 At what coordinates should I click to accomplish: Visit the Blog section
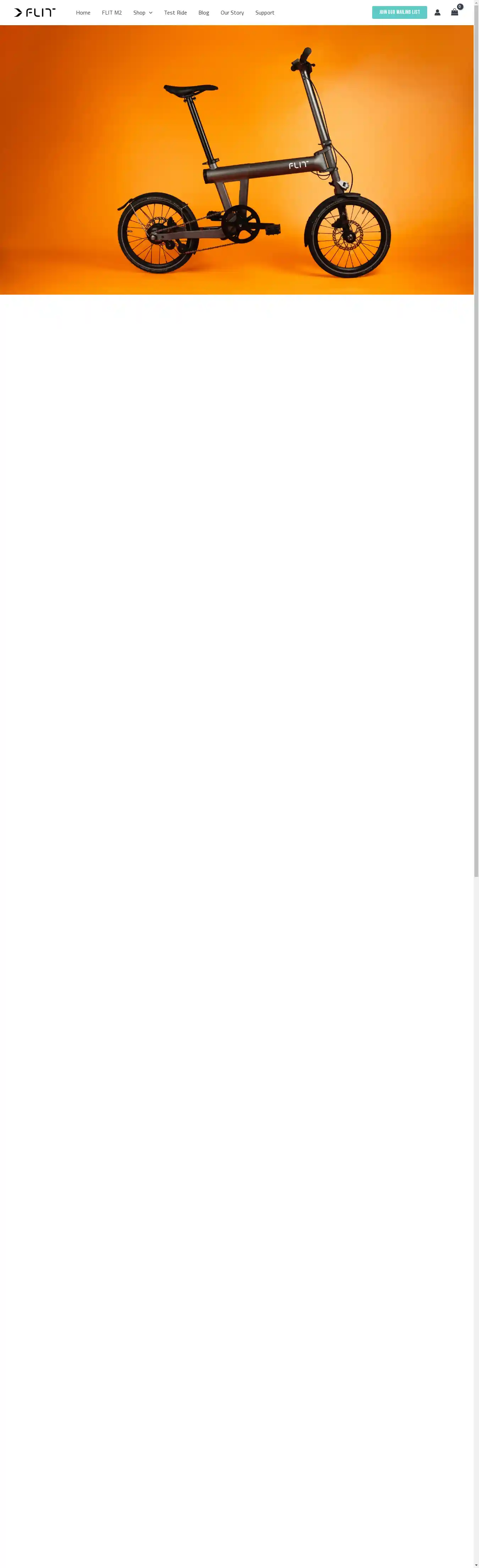[x=203, y=13]
